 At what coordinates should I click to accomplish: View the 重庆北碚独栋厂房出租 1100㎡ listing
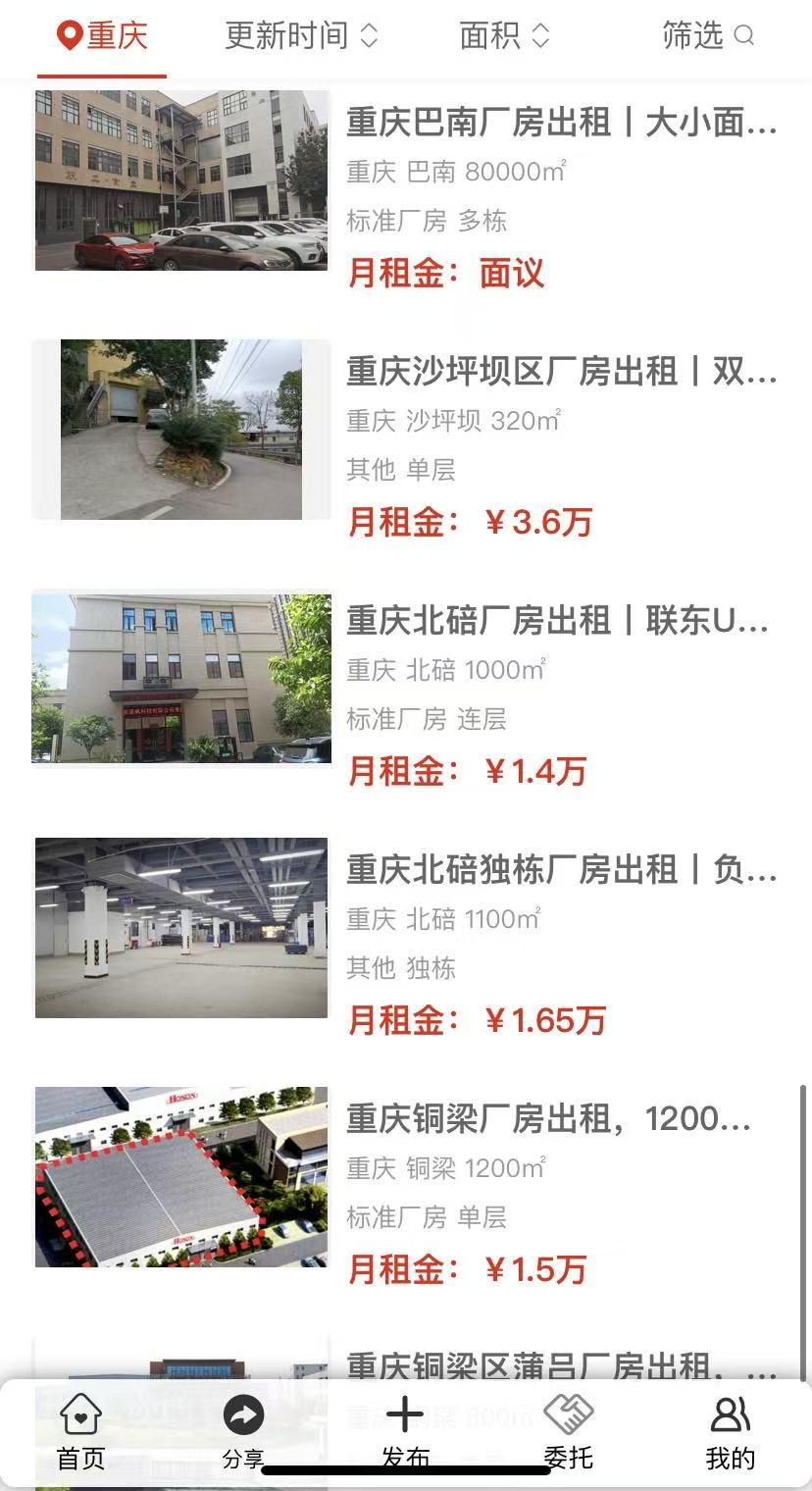(561, 871)
